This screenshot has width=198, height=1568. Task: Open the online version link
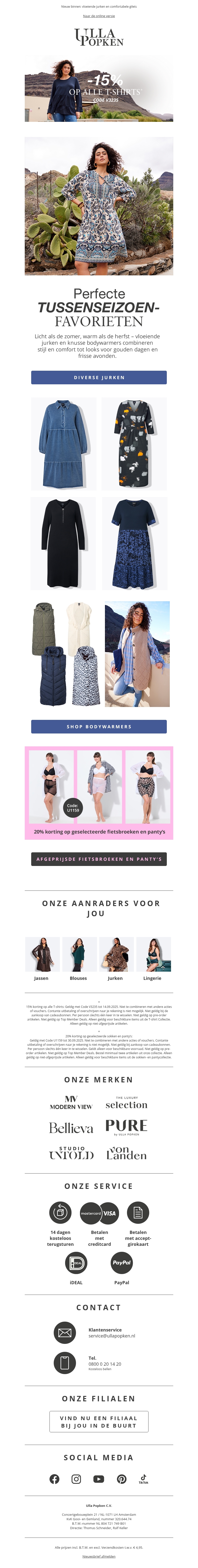click(x=99, y=16)
